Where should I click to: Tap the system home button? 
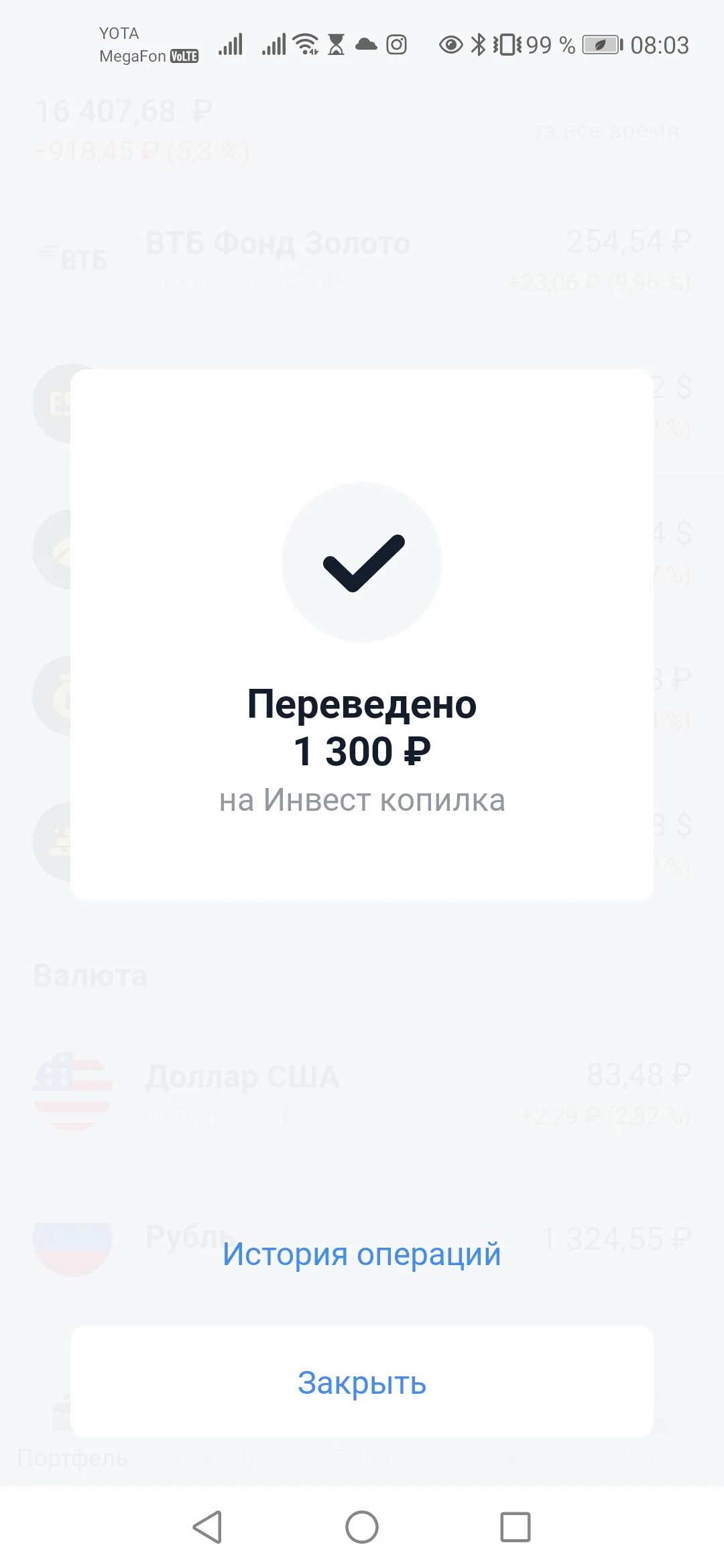pos(362,1527)
